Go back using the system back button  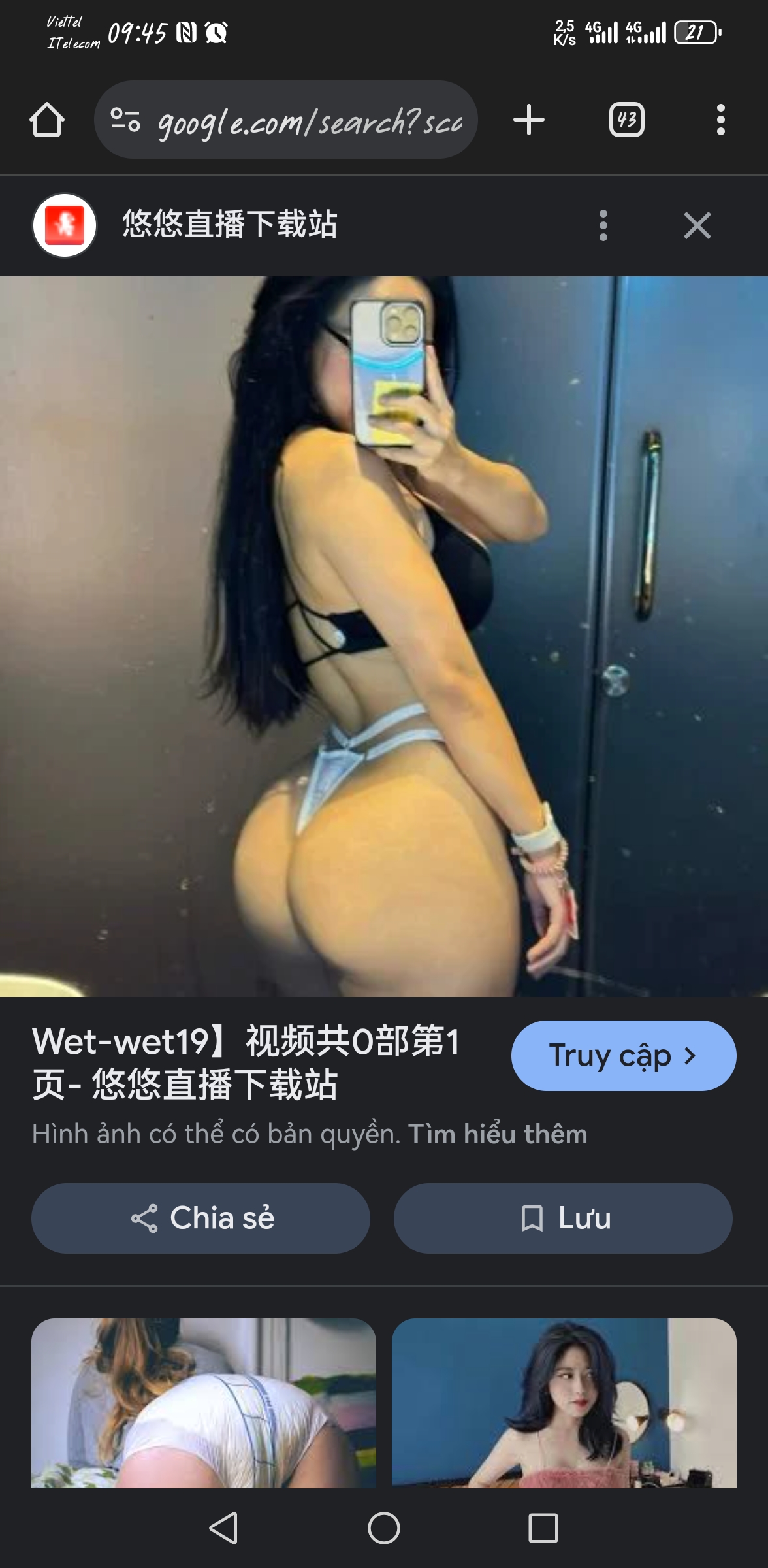coord(223,1528)
